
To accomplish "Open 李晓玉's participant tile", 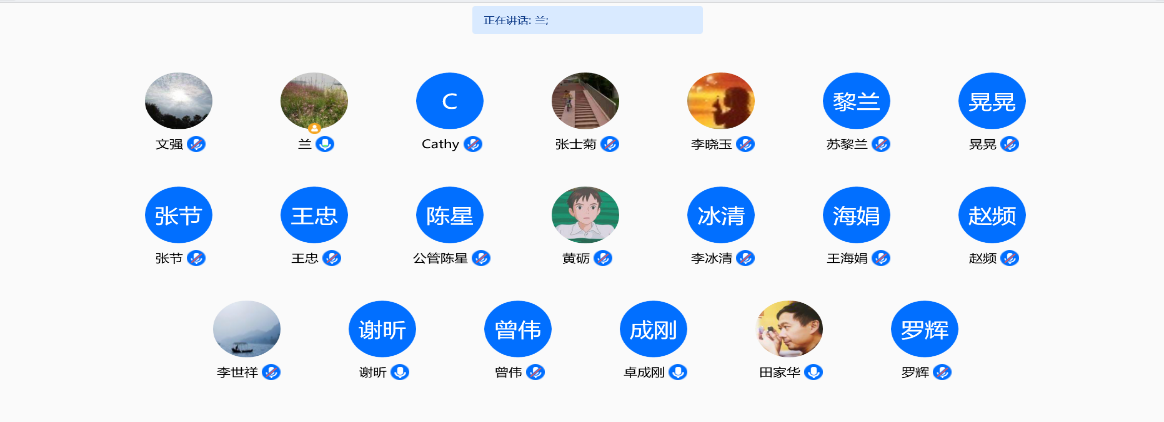I will 721,101.
